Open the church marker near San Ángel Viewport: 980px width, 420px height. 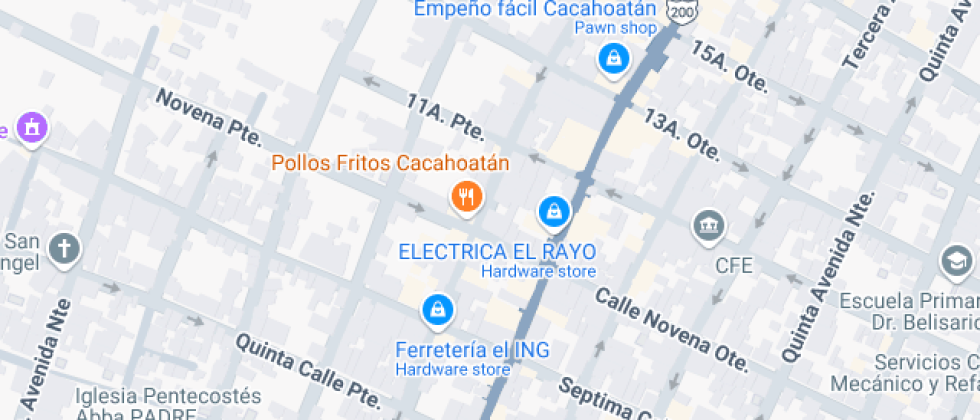point(65,248)
